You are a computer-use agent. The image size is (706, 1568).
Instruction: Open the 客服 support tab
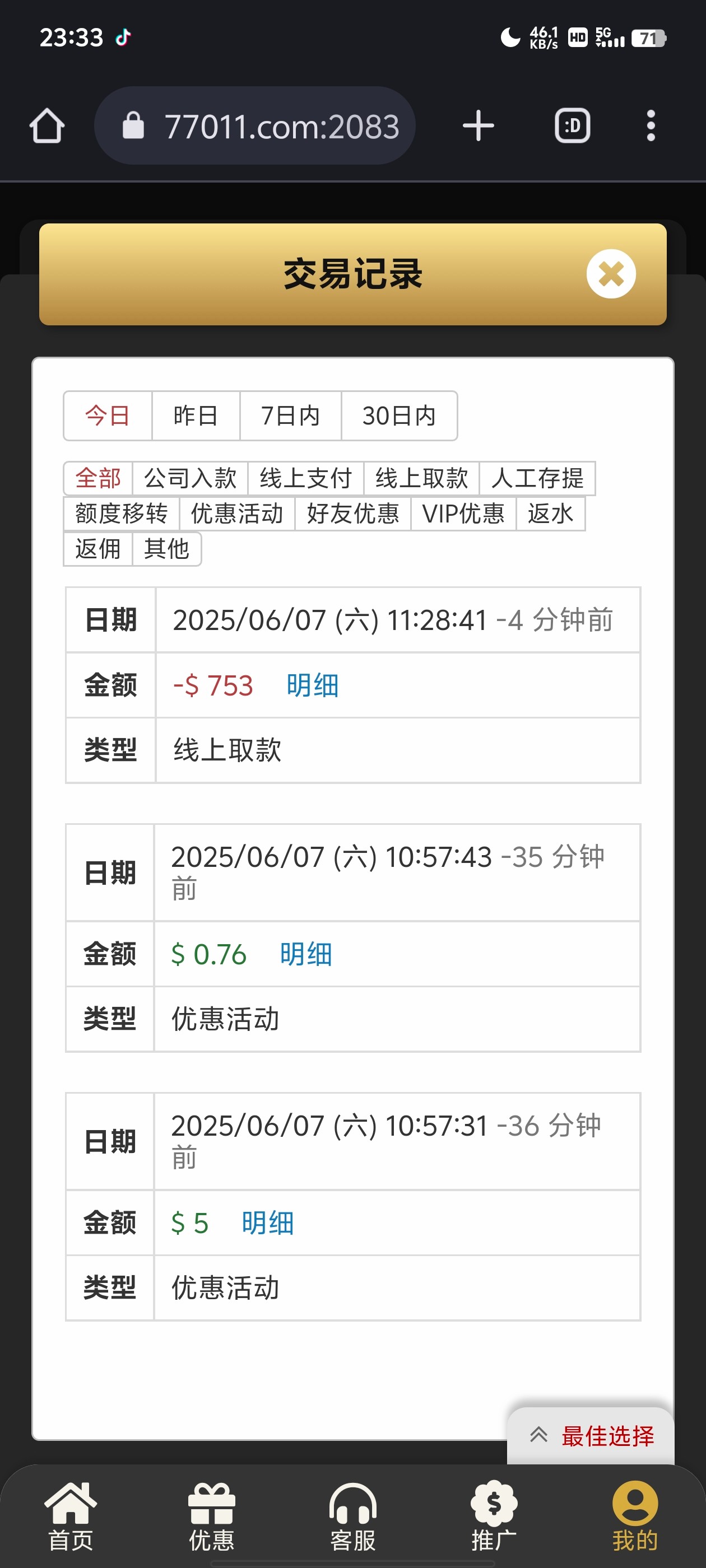pos(352,1517)
